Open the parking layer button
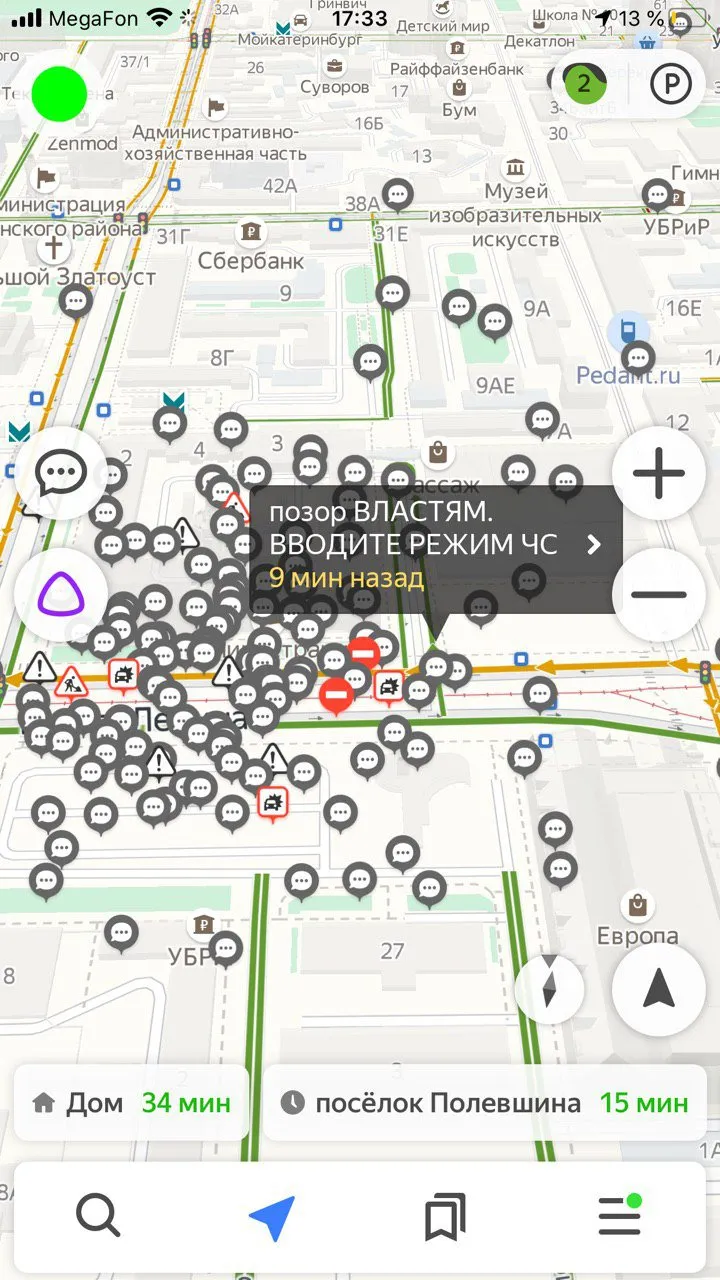 point(670,84)
